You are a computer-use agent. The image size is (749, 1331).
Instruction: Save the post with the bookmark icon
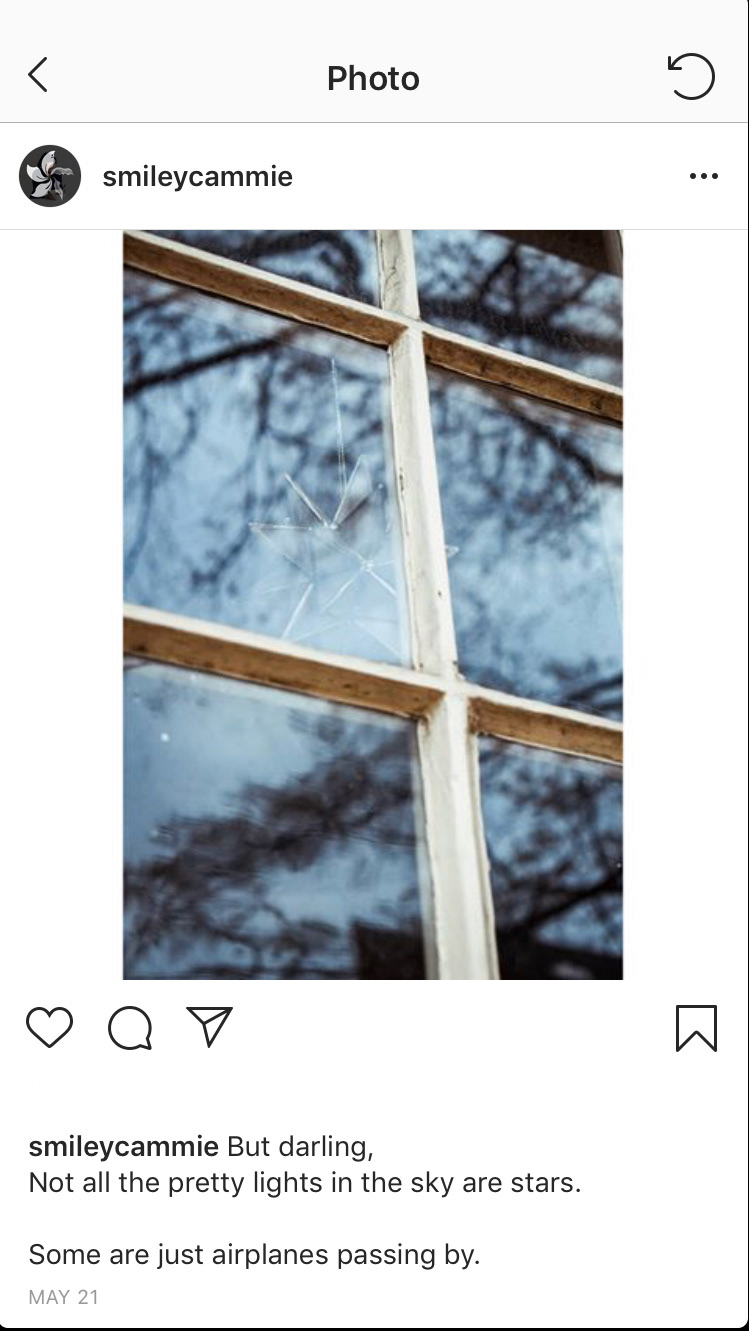coord(697,1028)
